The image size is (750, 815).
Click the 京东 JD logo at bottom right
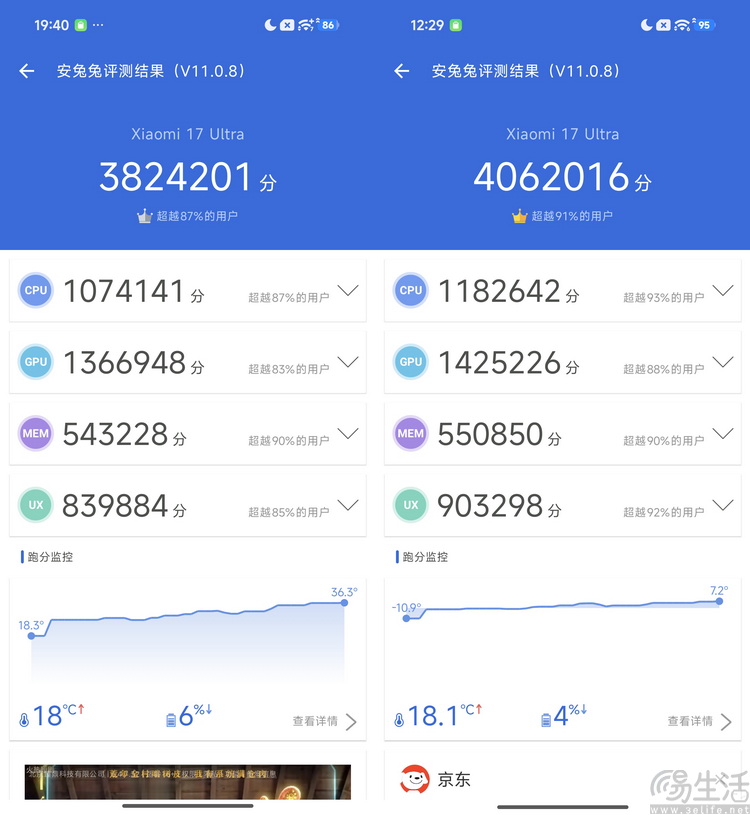[x=414, y=778]
